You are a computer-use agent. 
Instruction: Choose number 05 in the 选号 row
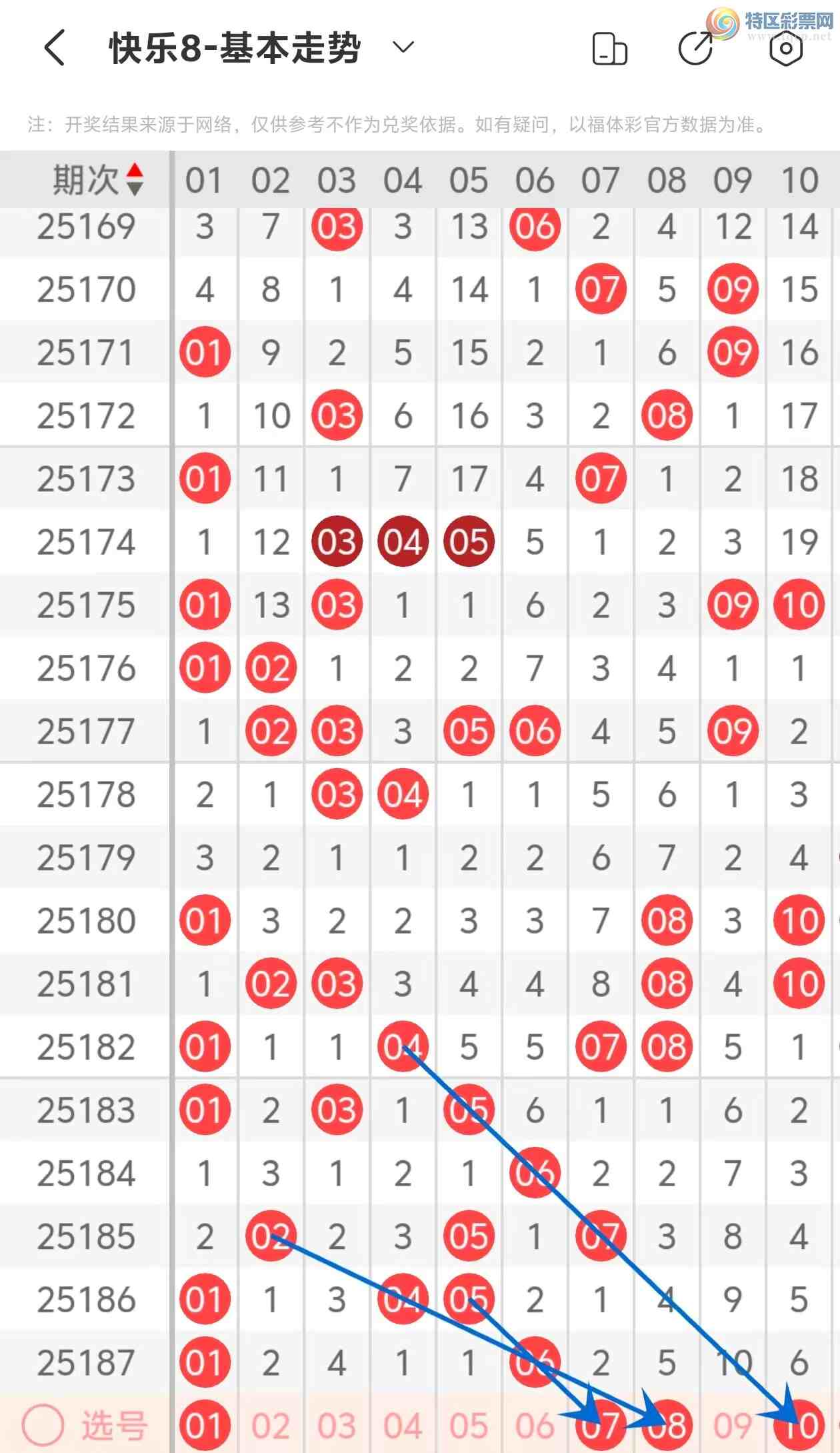469,1426
